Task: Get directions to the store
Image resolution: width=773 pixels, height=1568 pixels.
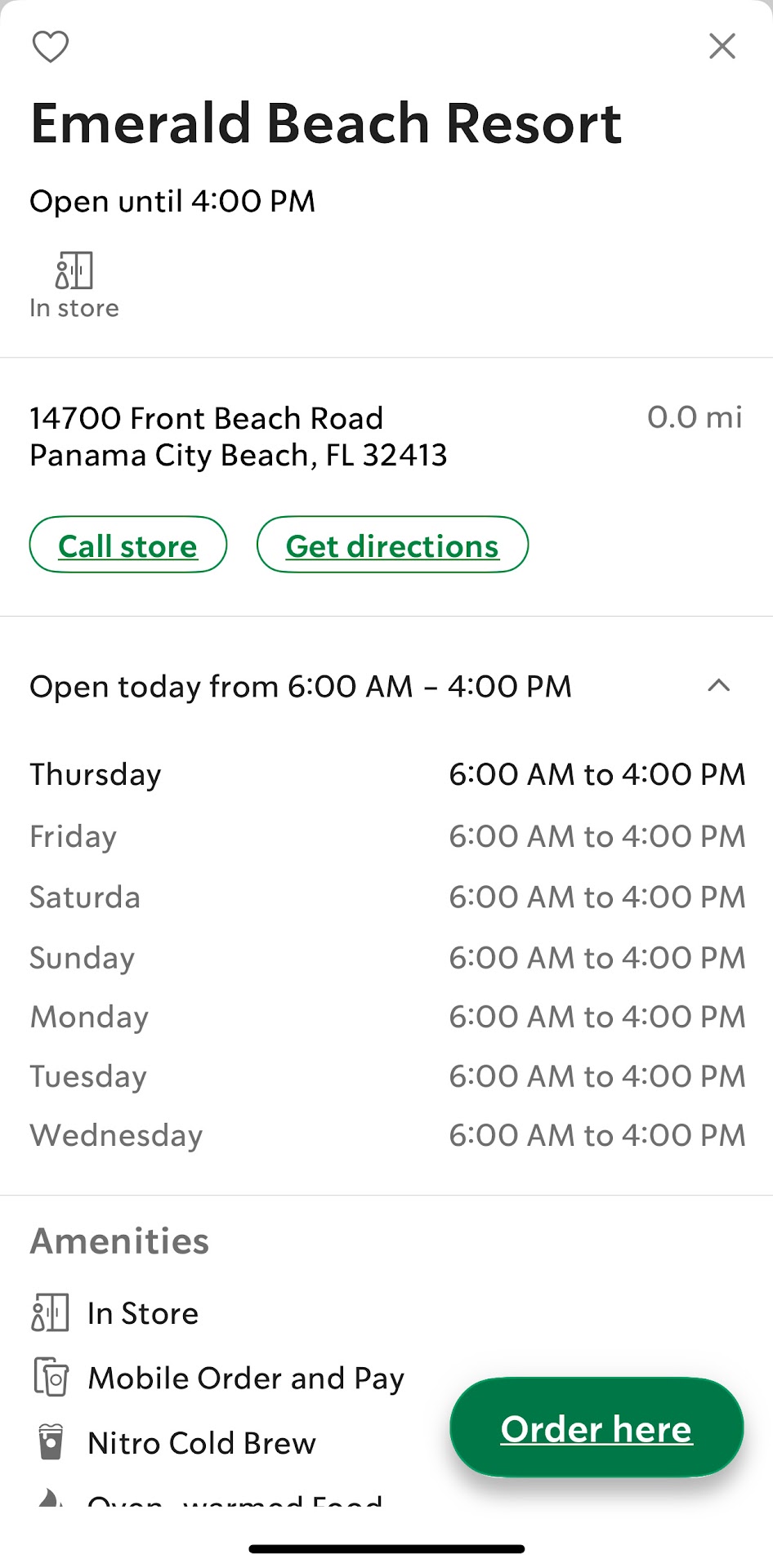Action: 392,545
